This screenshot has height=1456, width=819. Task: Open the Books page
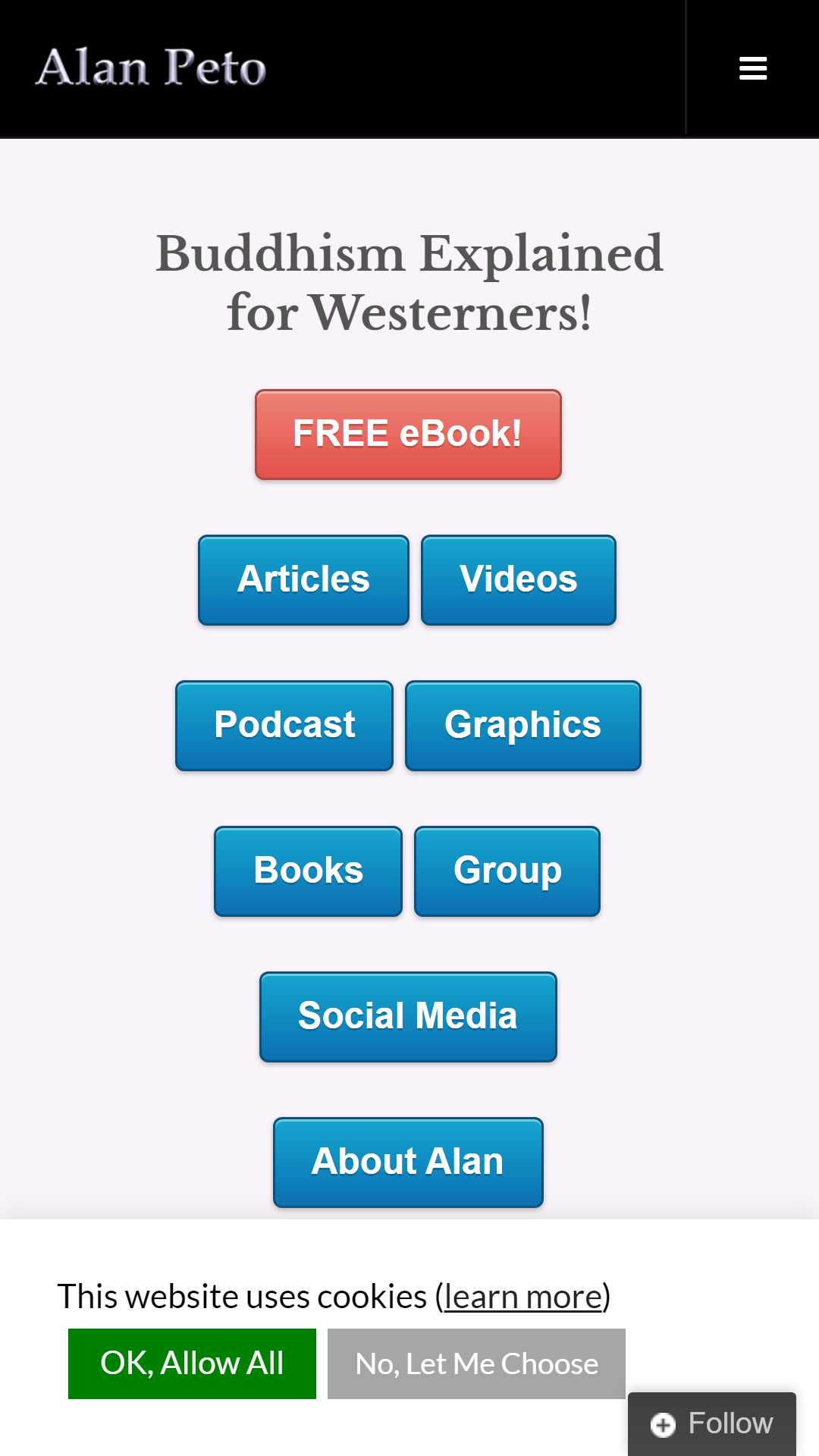308,871
